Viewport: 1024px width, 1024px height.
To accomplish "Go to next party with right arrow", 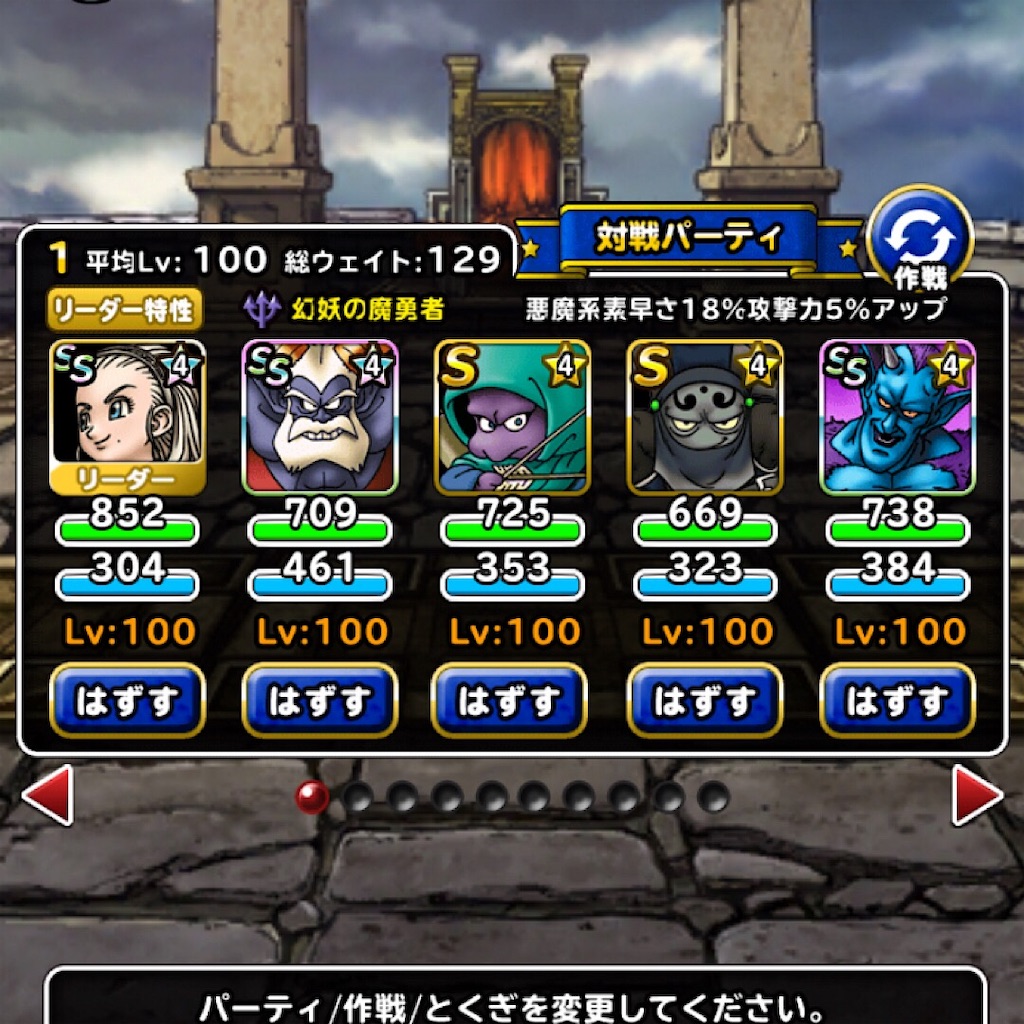I will [977, 795].
